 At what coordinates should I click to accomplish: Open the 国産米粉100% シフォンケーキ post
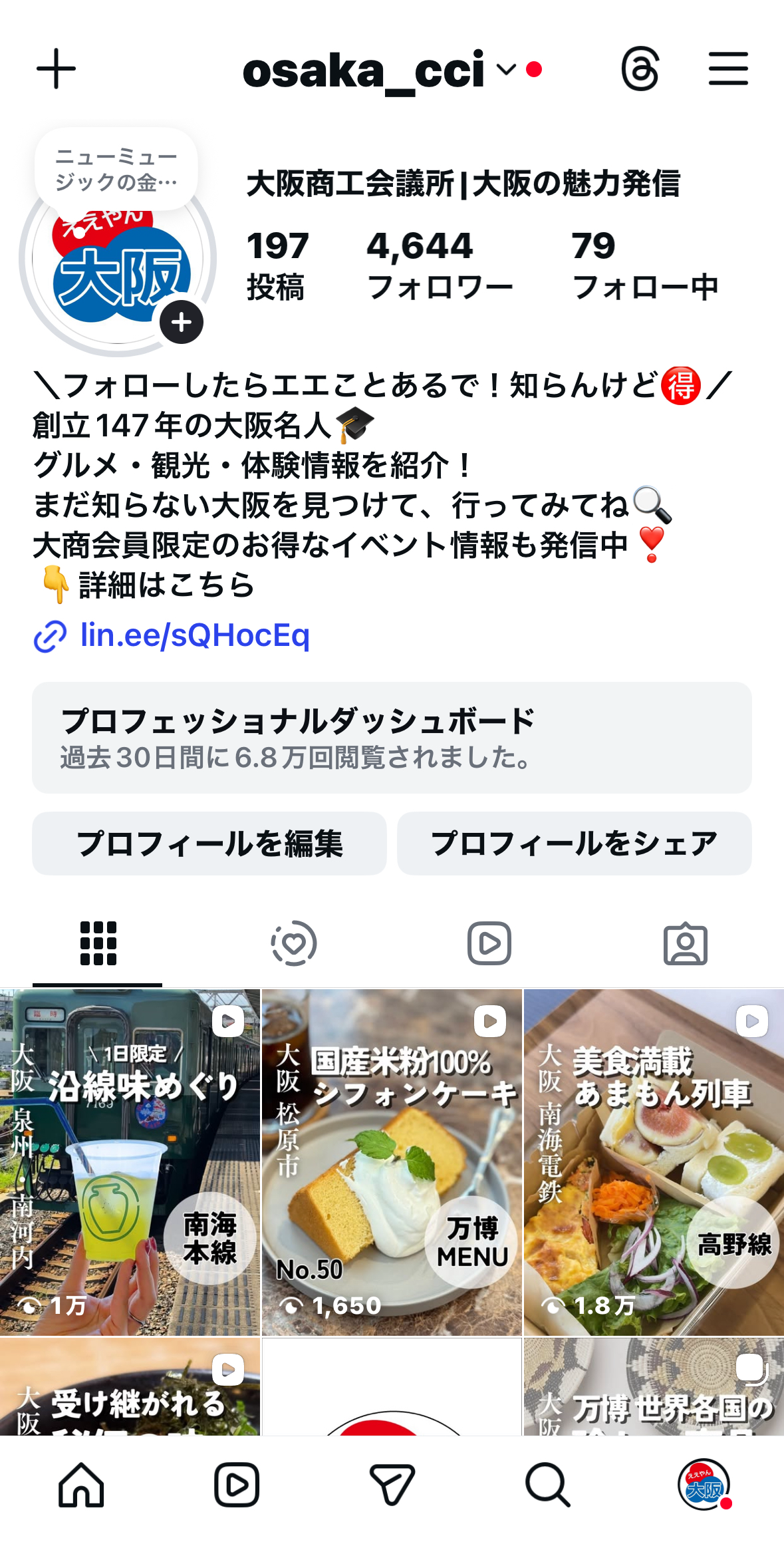pos(392,1162)
